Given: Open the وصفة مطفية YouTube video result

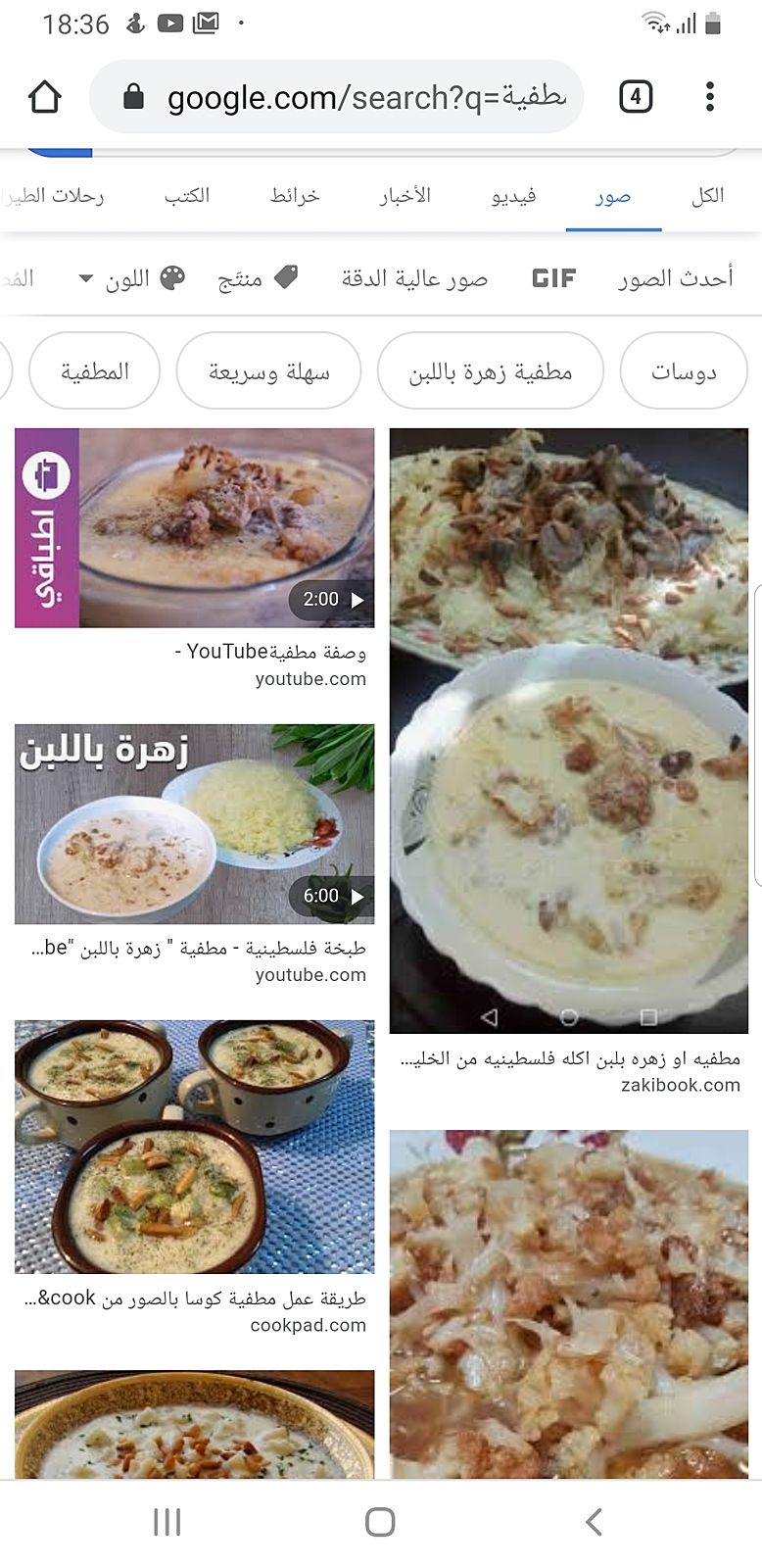Looking at the screenshot, I should [x=195, y=528].
